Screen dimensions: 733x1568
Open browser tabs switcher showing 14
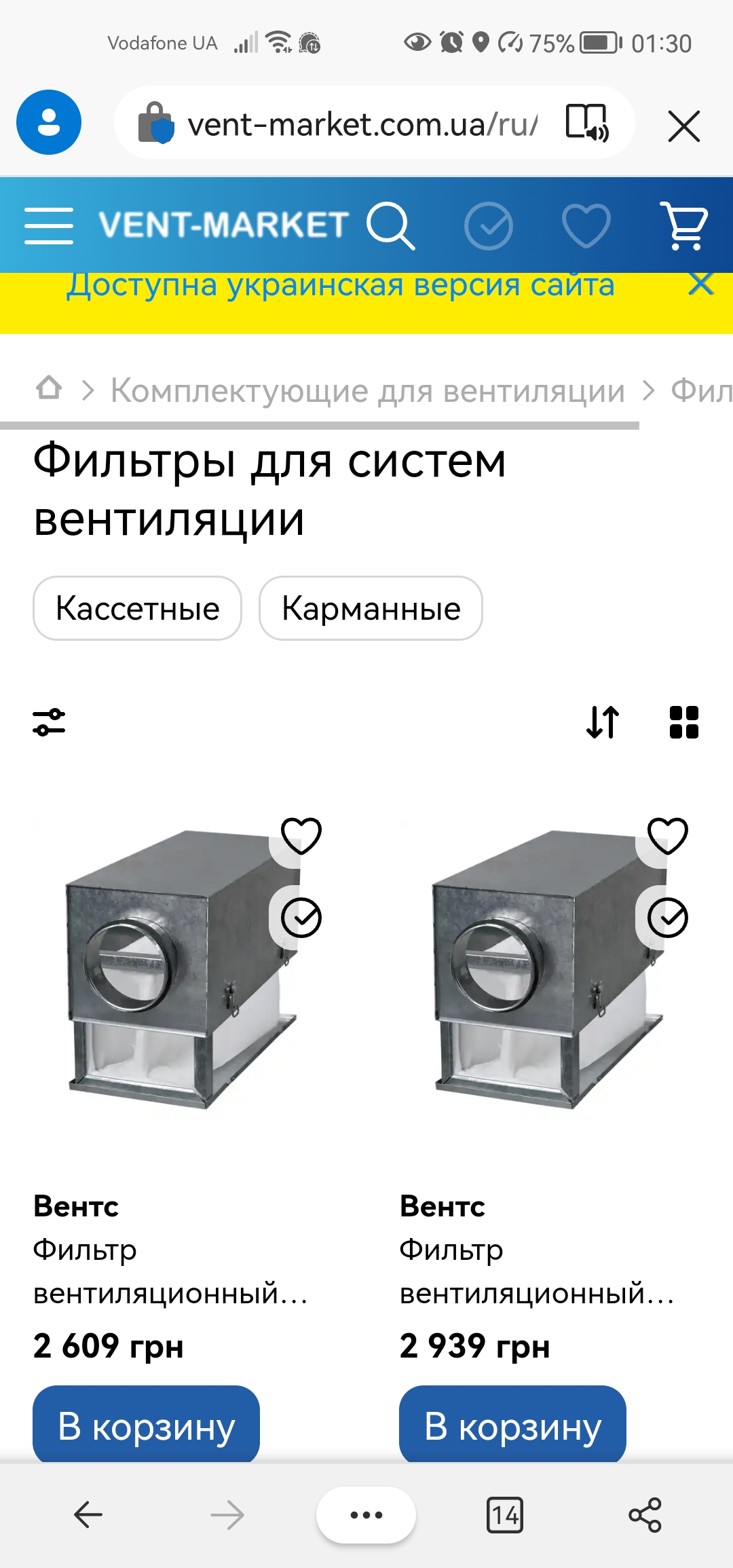(505, 1515)
